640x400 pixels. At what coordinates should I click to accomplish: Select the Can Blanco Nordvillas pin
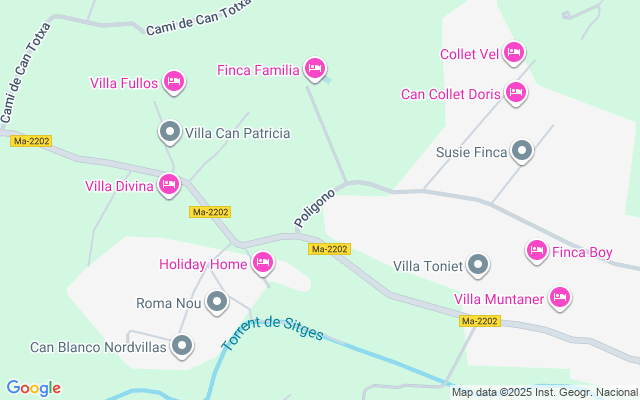coord(182,347)
